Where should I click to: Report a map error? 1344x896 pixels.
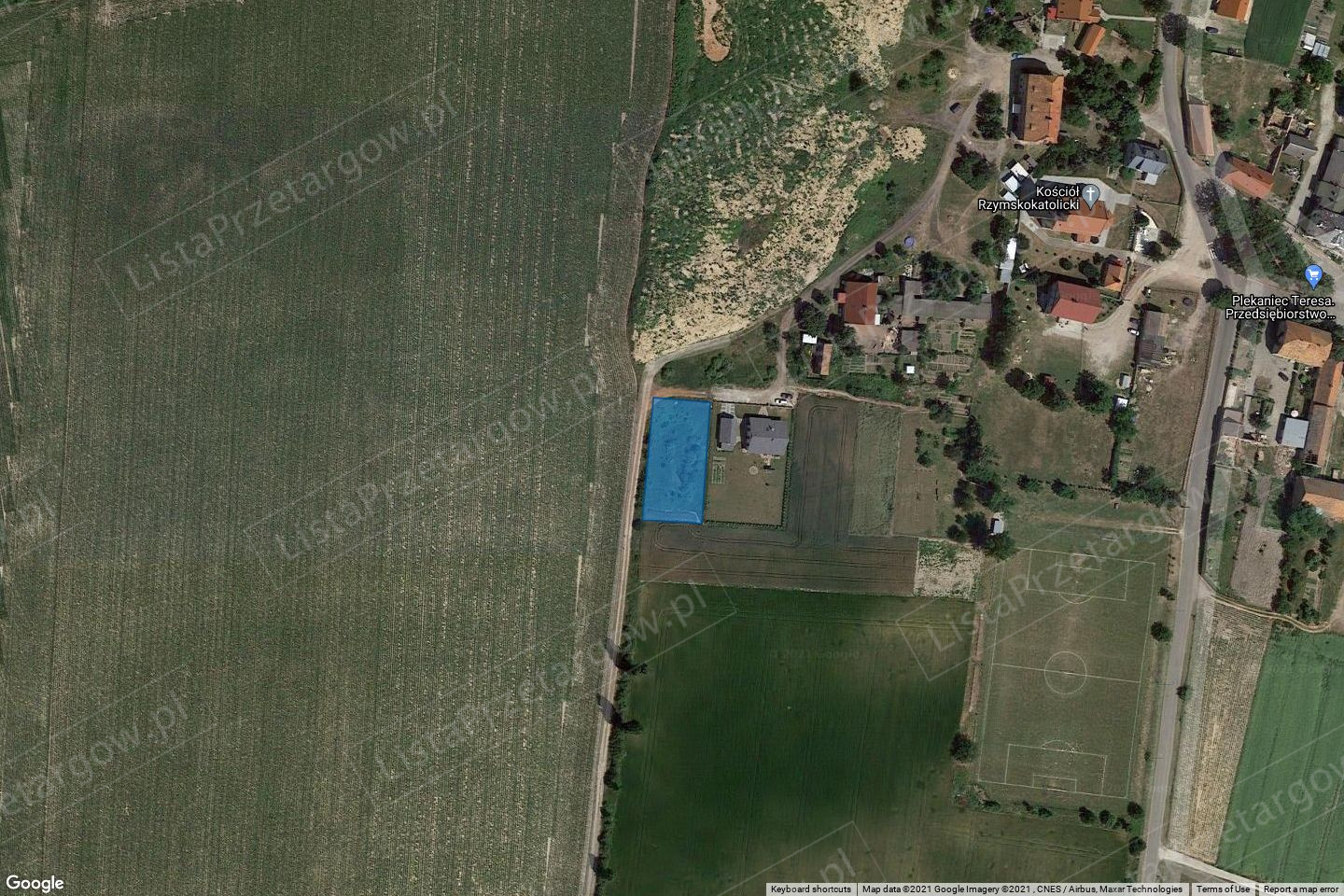(1301, 889)
